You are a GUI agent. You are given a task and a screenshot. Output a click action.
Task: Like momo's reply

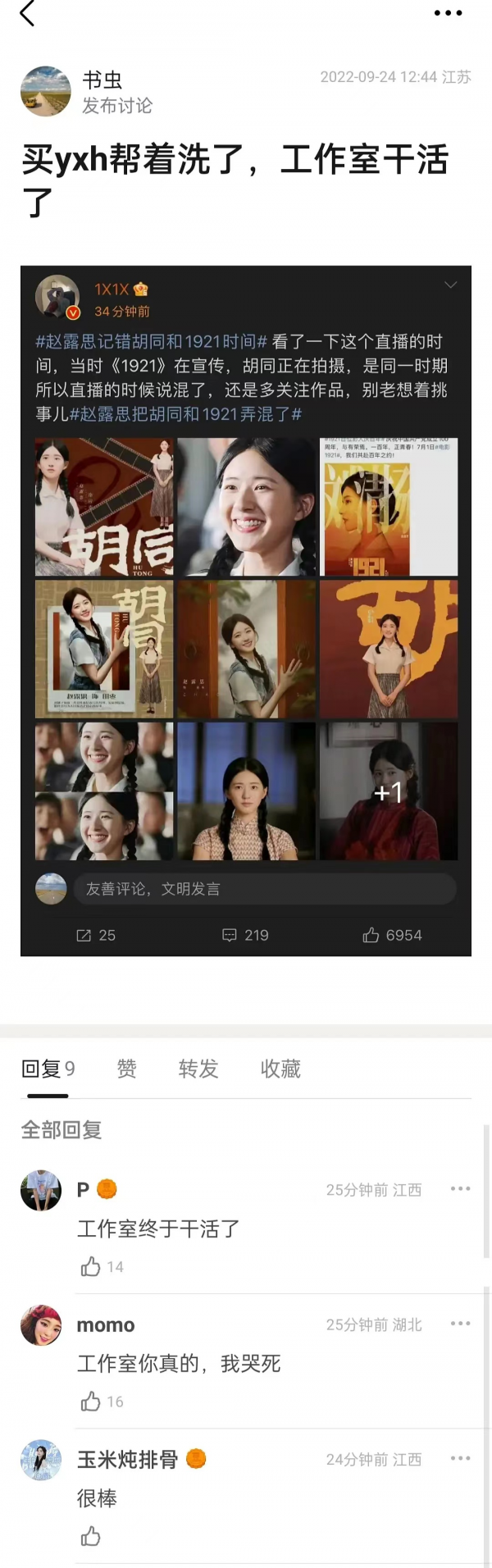pos(91,1402)
